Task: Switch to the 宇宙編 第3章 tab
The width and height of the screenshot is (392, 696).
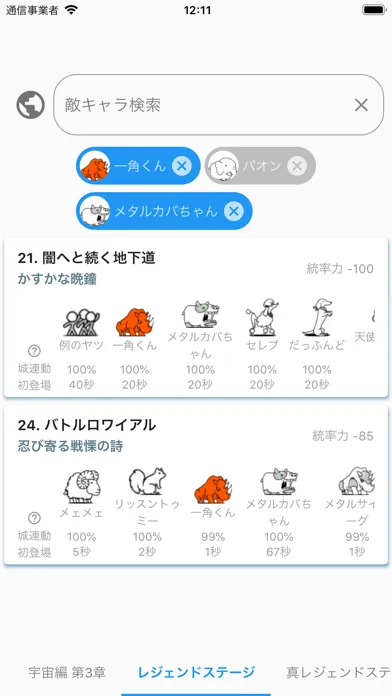Action: point(67,672)
